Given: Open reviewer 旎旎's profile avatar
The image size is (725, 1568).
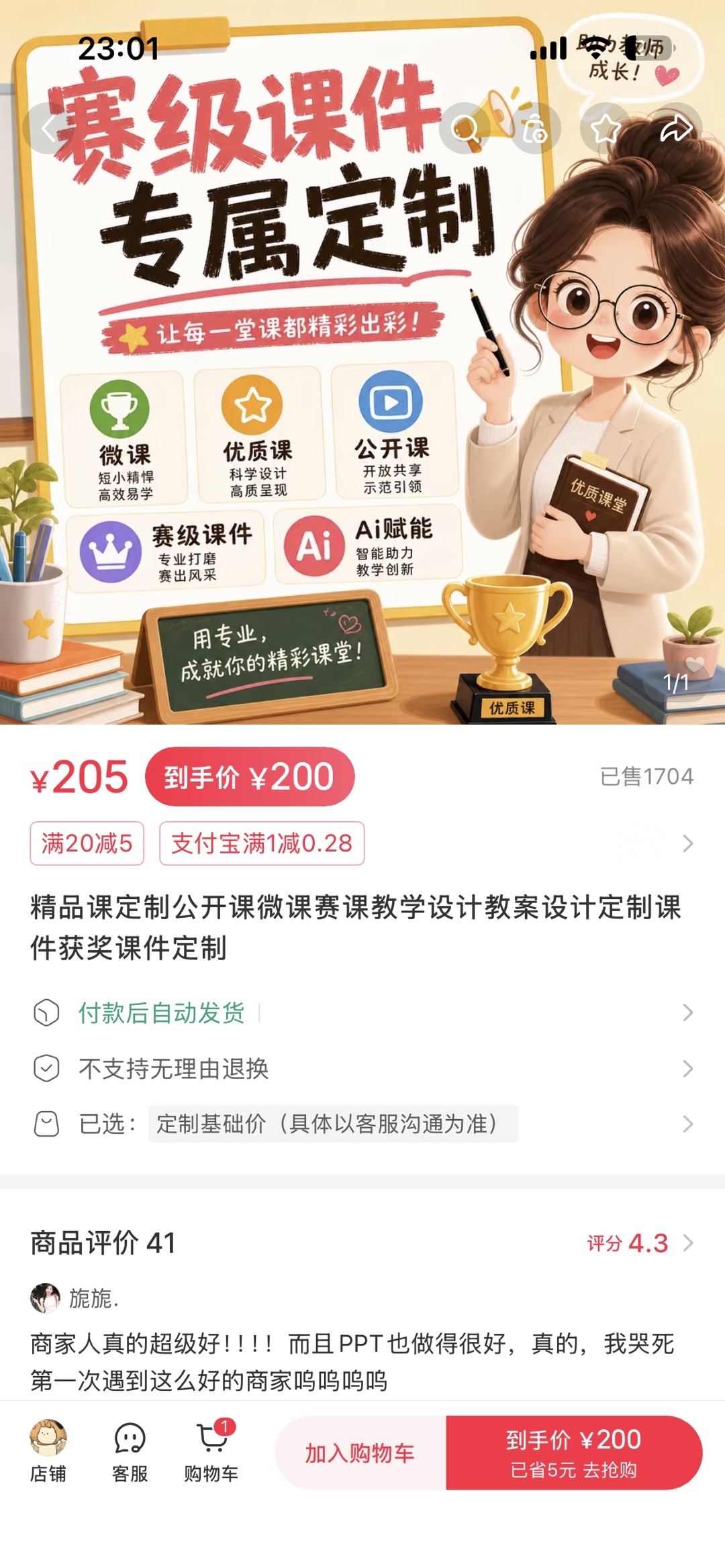Looking at the screenshot, I should [x=45, y=1298].
